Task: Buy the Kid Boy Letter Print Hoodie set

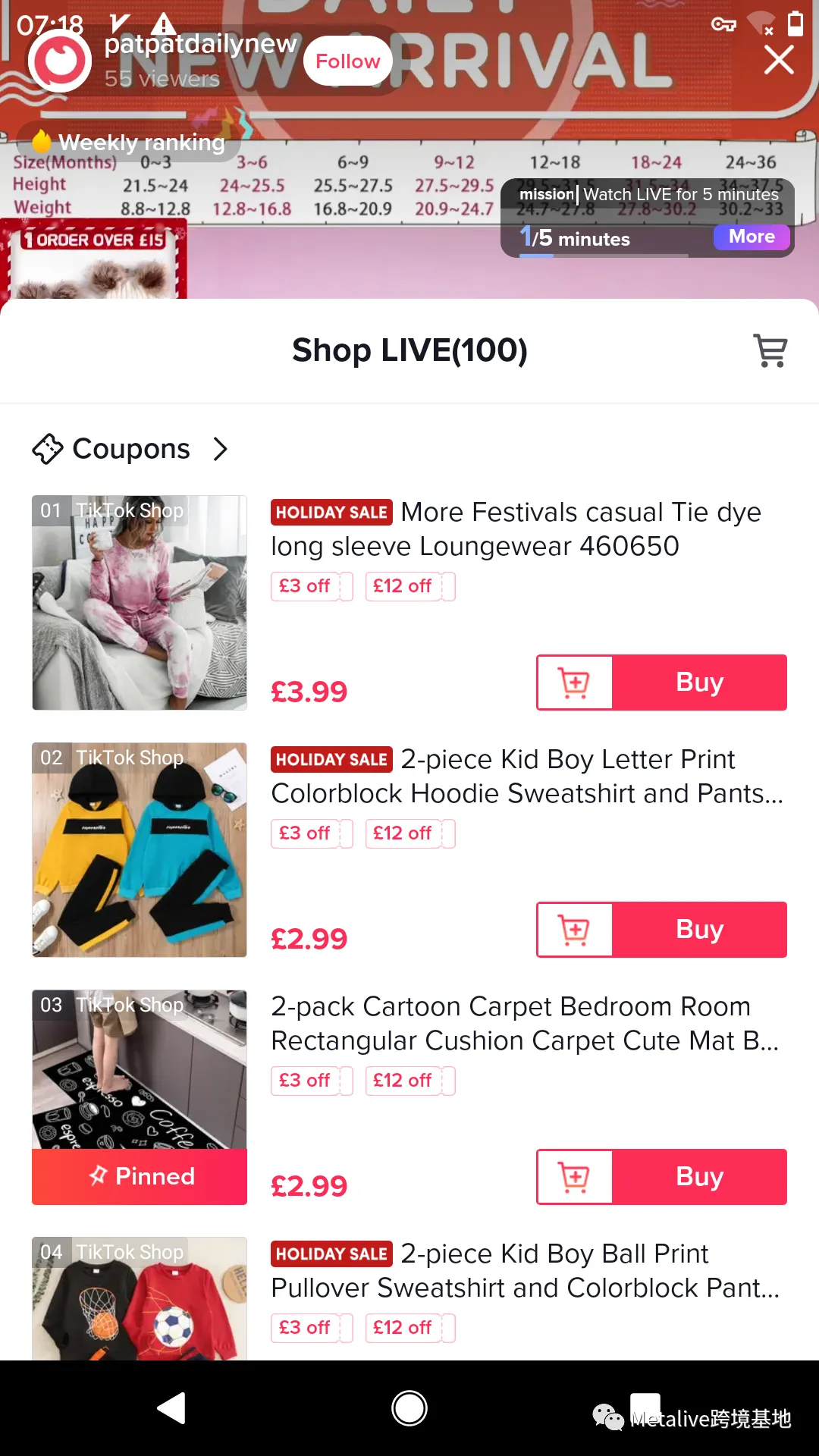Action: tap(699, 930)
